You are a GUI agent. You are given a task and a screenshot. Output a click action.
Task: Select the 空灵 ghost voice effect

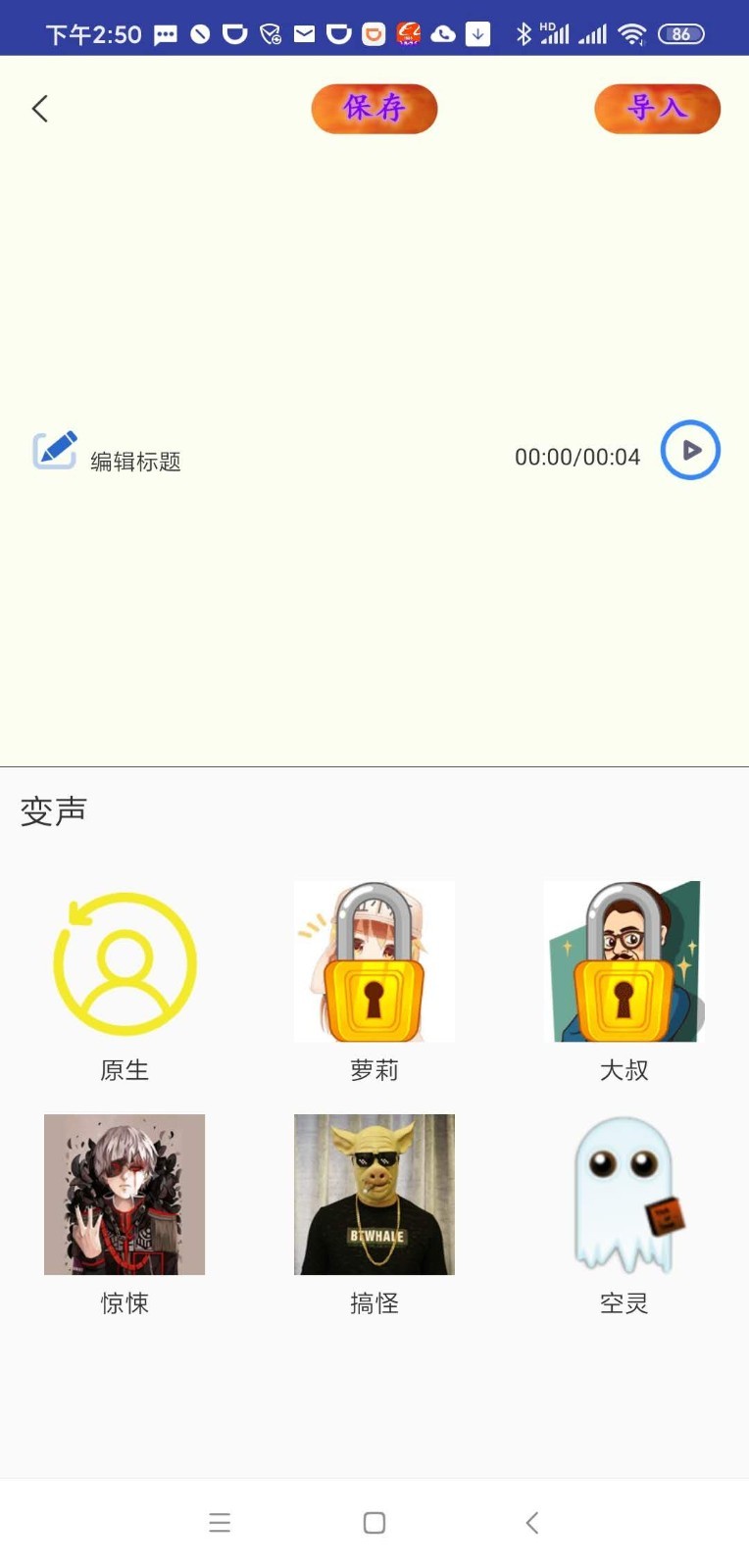coord(624,1194)
